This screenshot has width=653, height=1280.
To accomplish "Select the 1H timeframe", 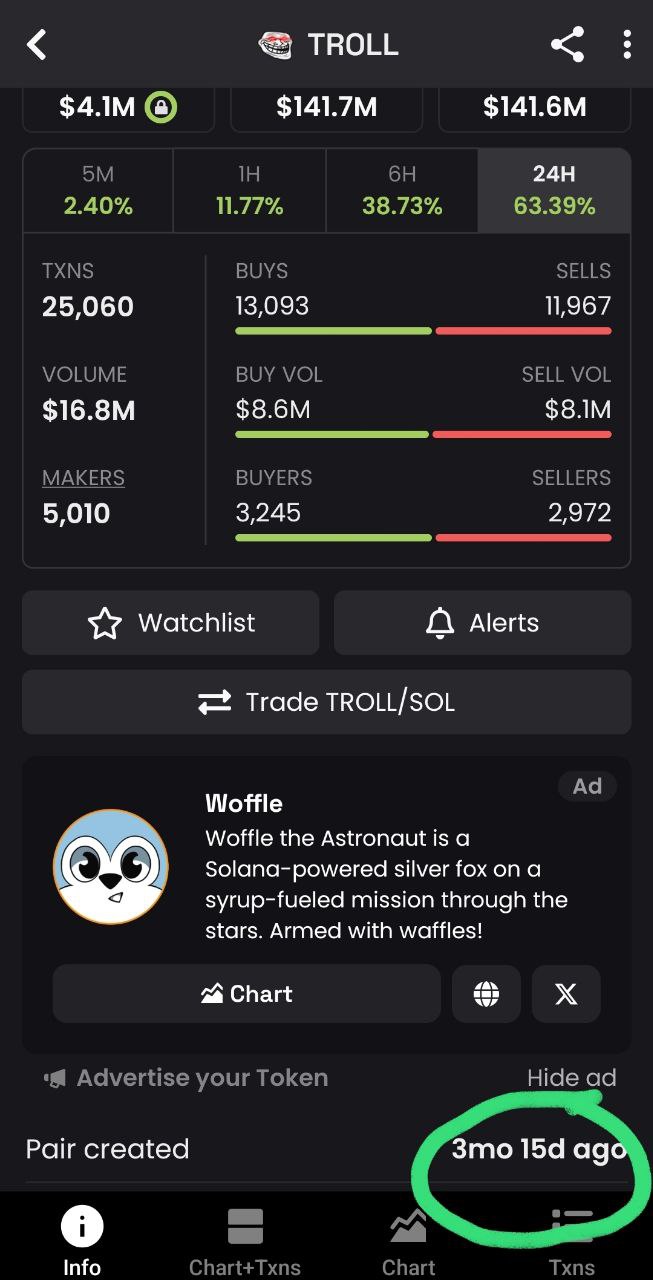I will pyautogui.click(x=249, y=190).
